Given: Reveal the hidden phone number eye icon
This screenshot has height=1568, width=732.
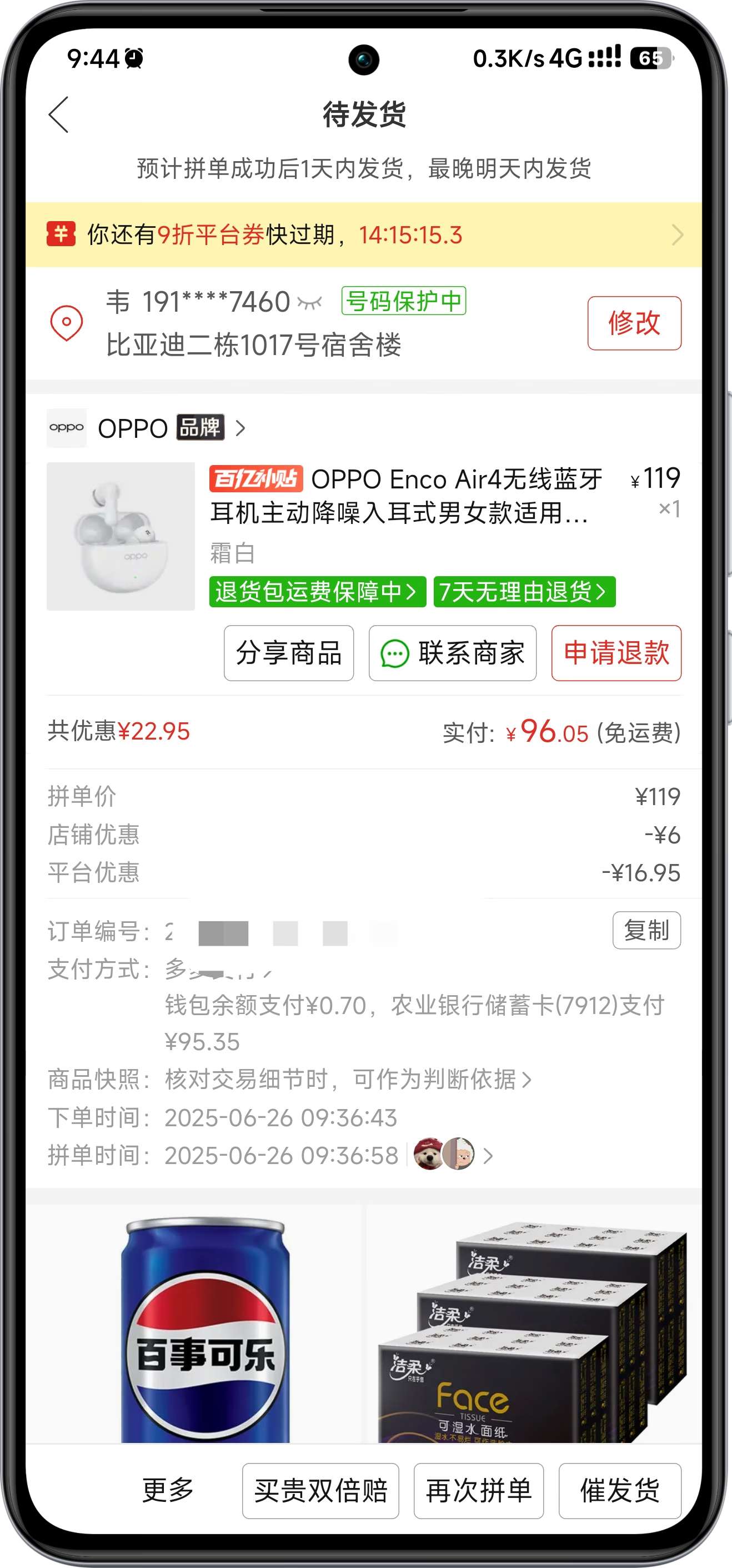Looking at the screenshot, I should coord(309,302).
